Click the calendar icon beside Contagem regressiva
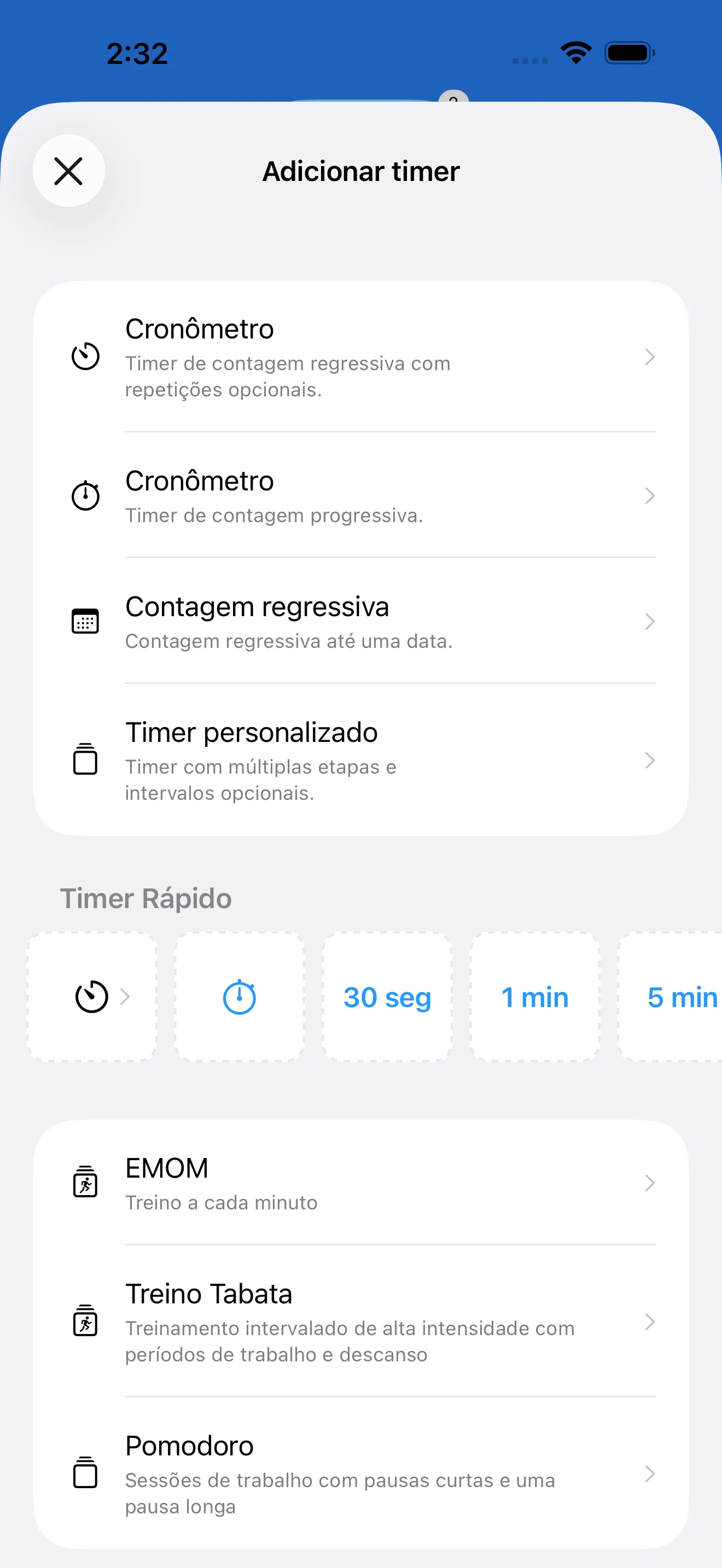722x1568 pixels. coord(85,621)
